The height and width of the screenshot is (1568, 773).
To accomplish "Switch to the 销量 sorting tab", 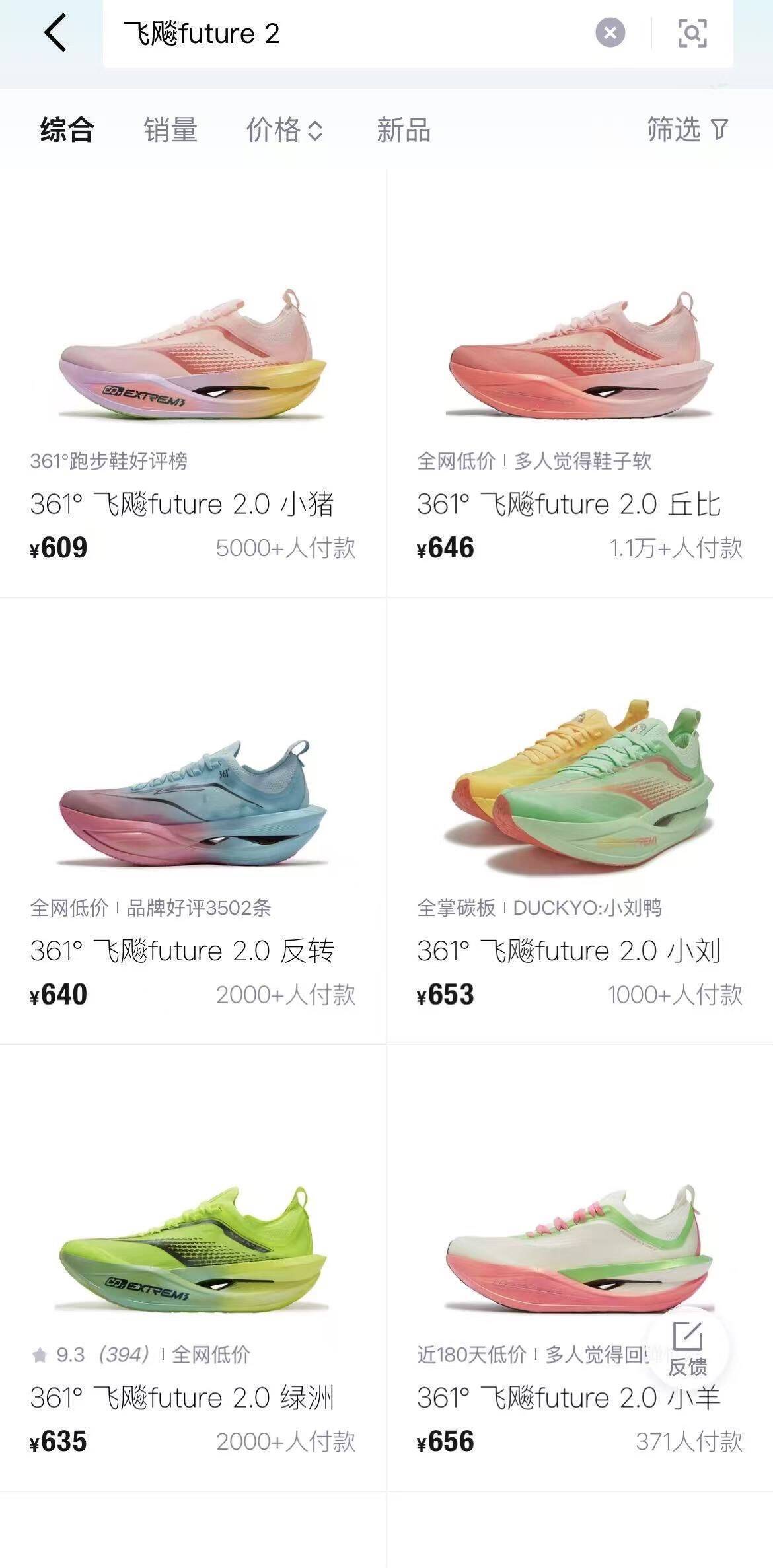I will (x=170, y=129).
